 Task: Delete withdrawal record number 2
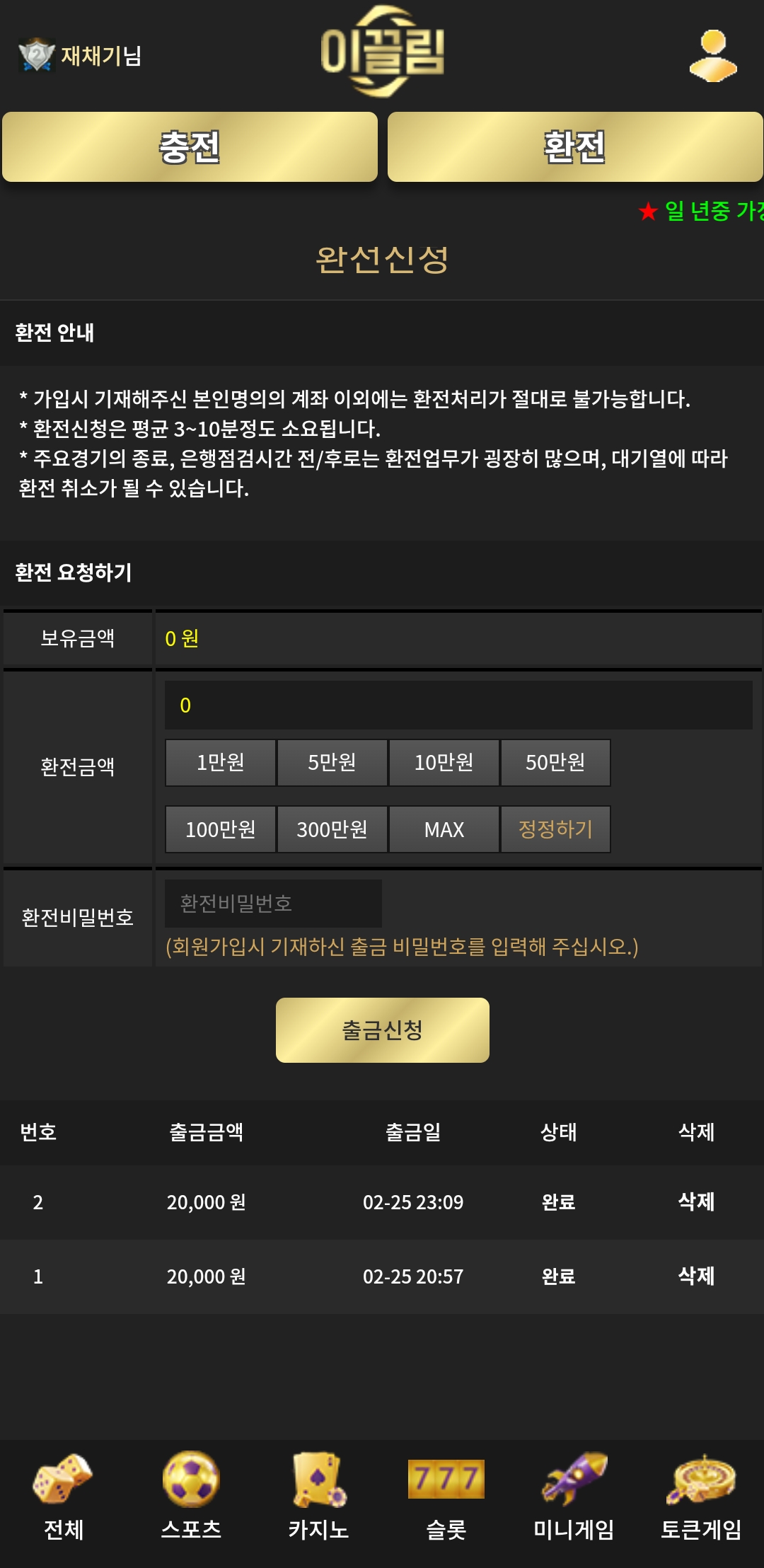coord(696,1201)
